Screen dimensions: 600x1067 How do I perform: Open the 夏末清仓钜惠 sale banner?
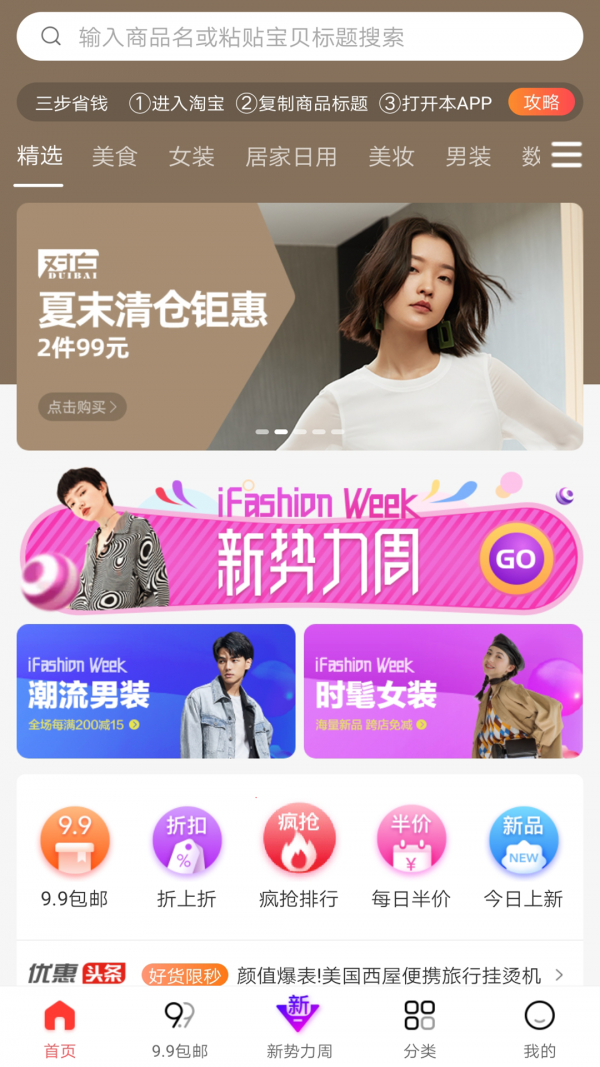tap(300, 326)
